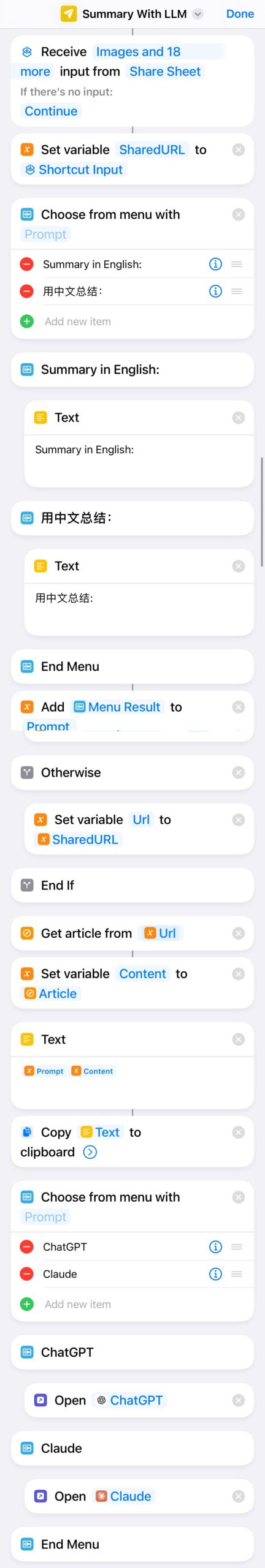Expand the Copy to clipboard options chevron
The height and width of the screenshot is (1568, 265).
90,1151
